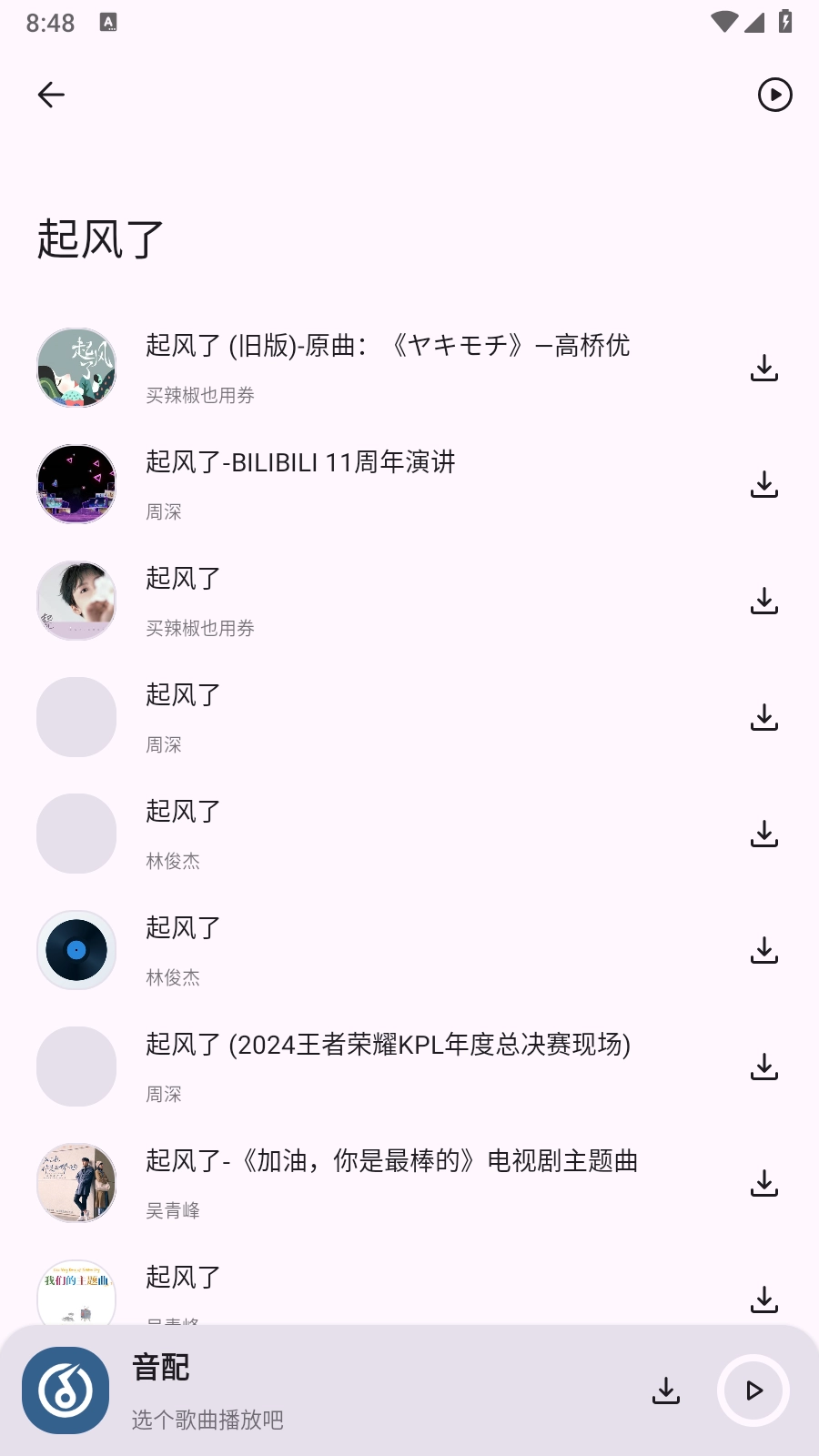Download 起风了 (2024王者荣耀KPL年度总决赛现场)

click(x=763, y=1067)
